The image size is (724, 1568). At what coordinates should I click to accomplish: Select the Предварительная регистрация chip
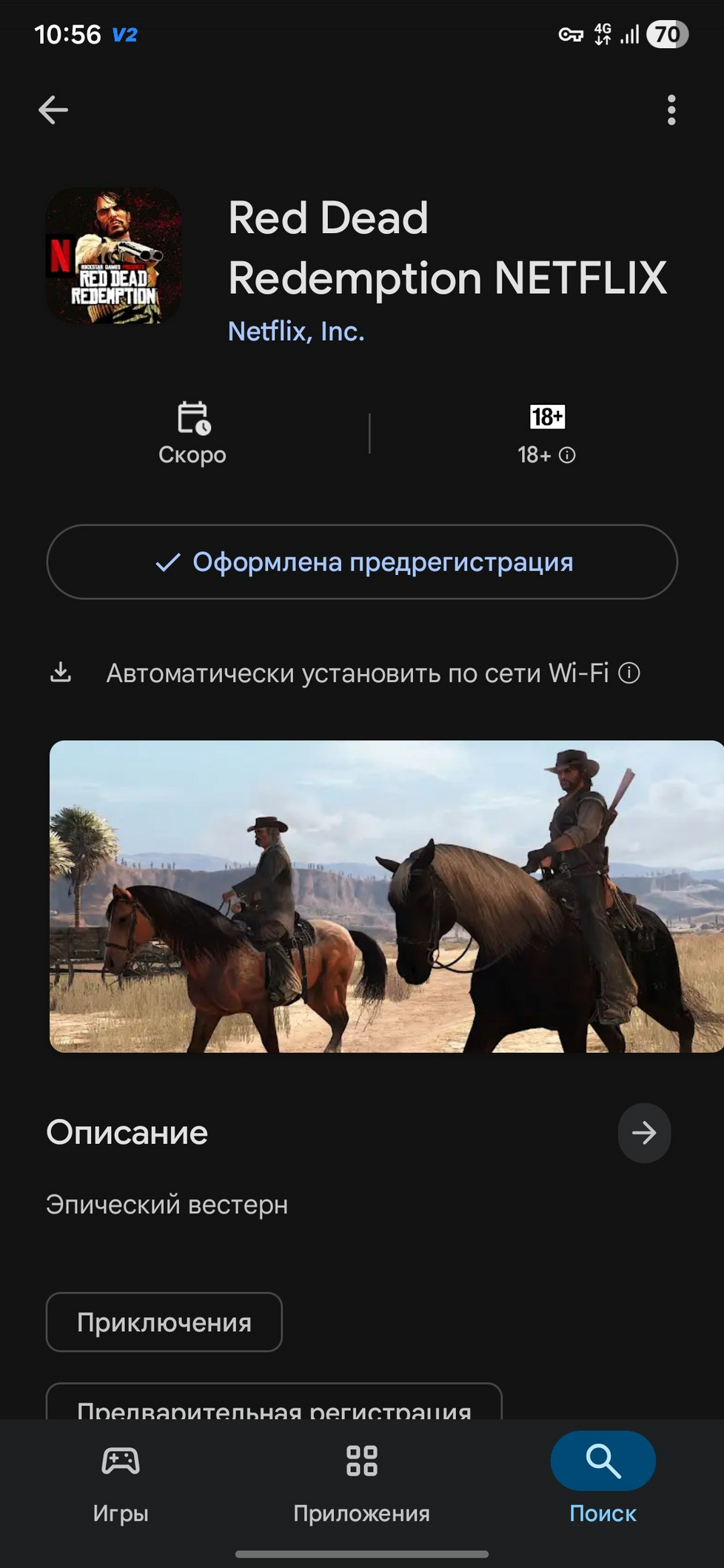(x=274, y=1404)
